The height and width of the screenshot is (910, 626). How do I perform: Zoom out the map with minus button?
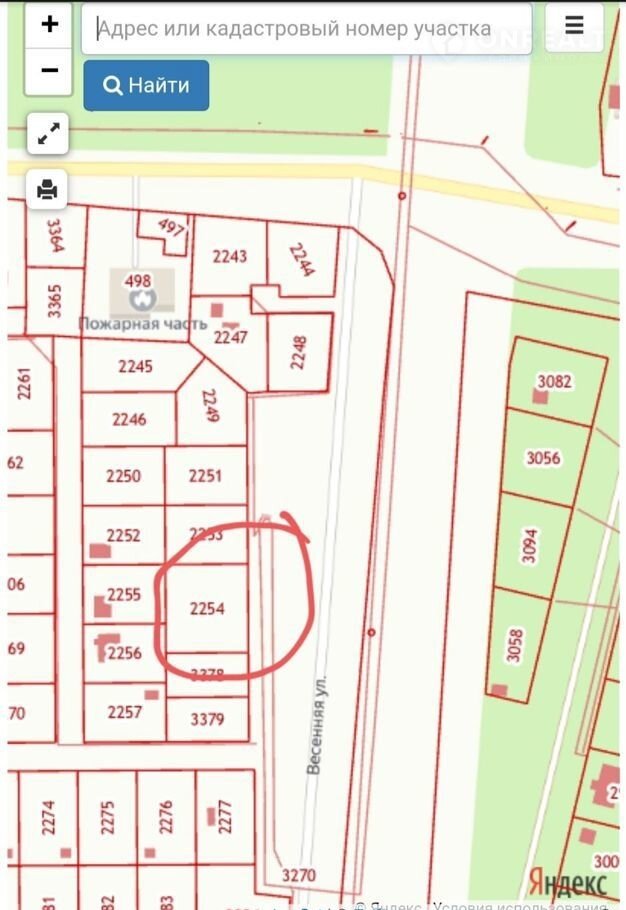tap(49, 71)
